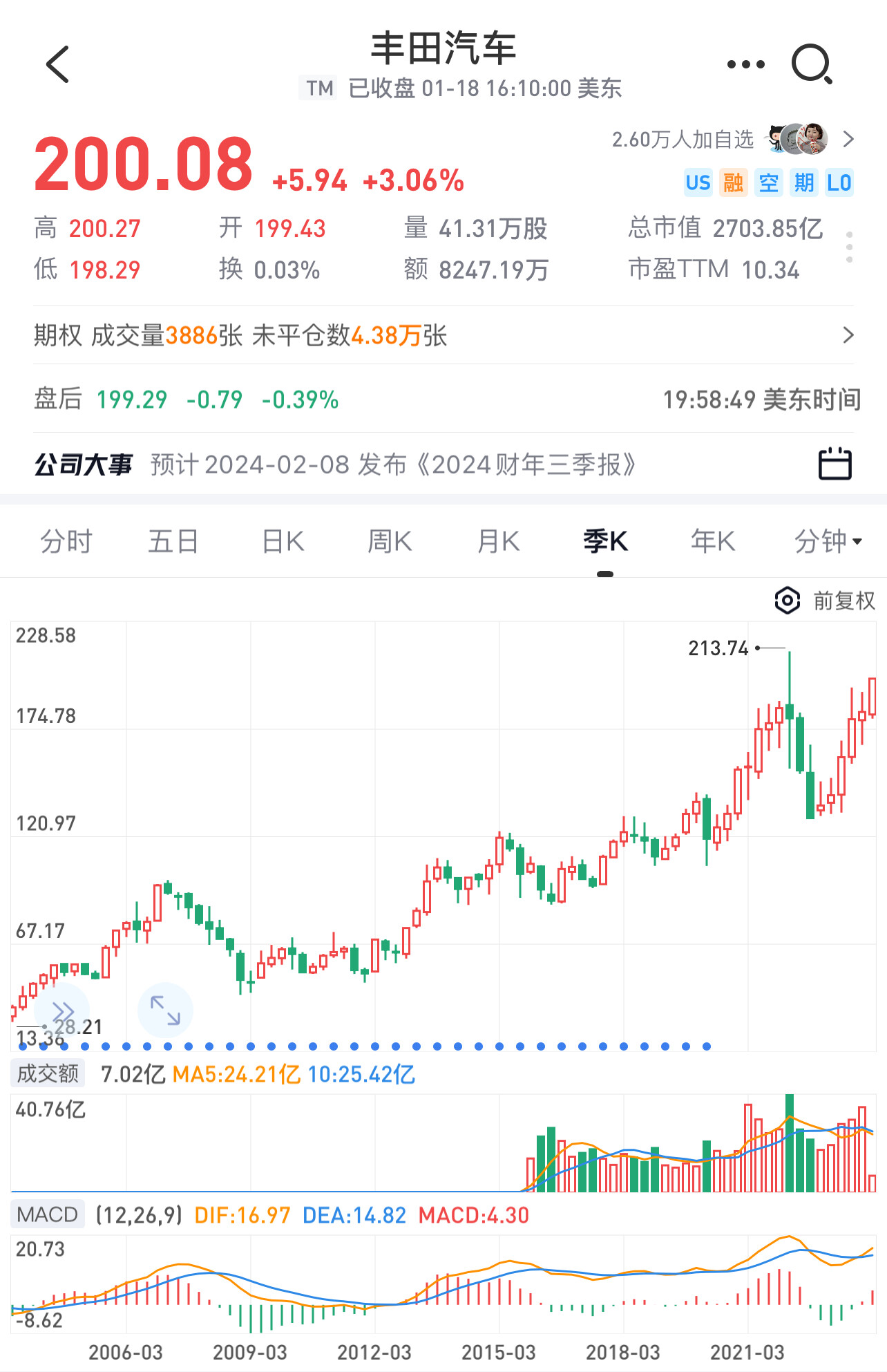This screenshot has width=887, height=1372.
Task: Expand chart to fullscreen with the expand icon
Action: point(164,1011)
